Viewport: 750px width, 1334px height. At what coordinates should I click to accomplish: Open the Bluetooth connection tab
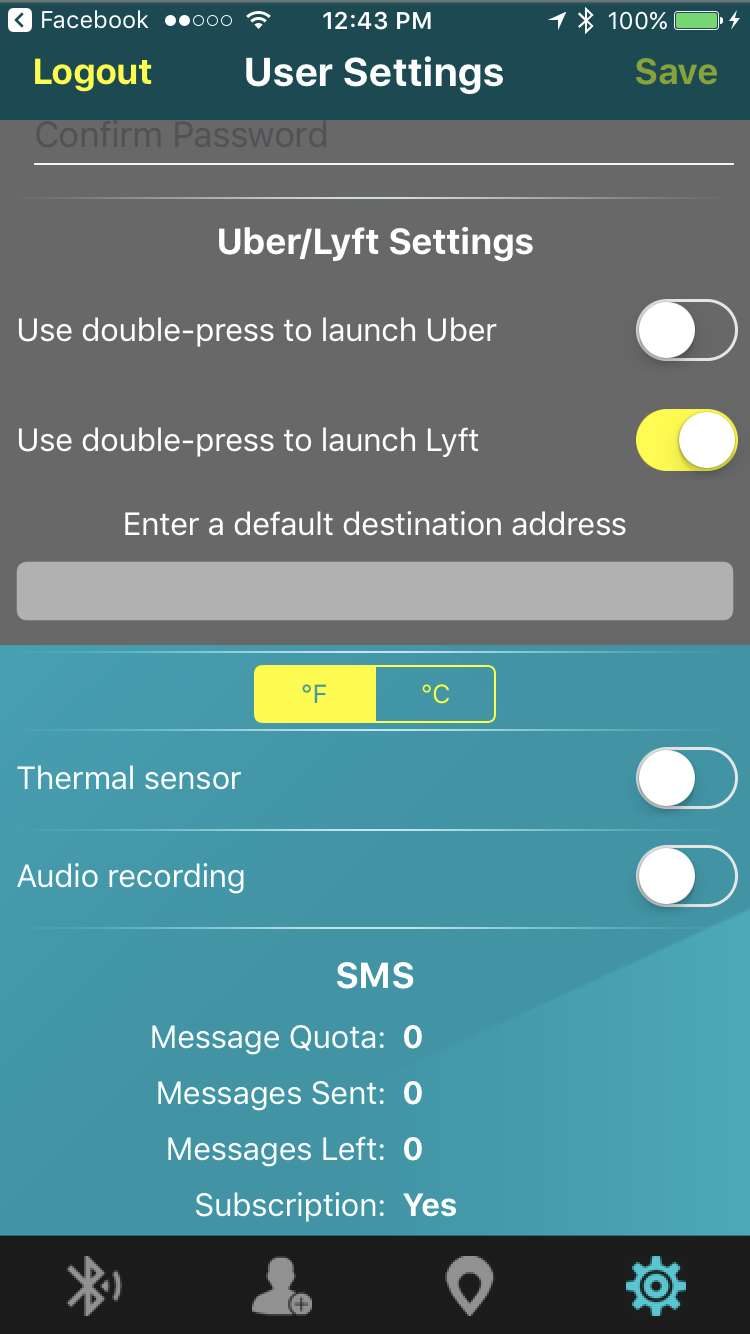tap(93, 1286)
